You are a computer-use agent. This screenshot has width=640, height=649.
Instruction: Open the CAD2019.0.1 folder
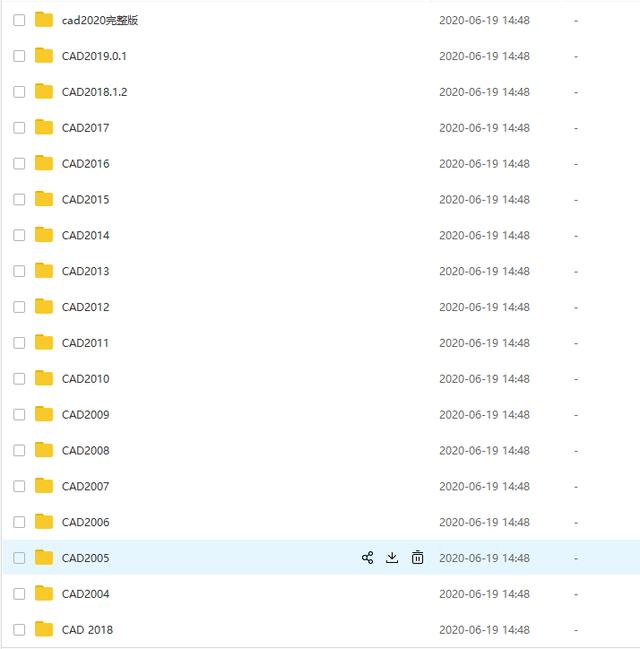(x=93, y=56)
